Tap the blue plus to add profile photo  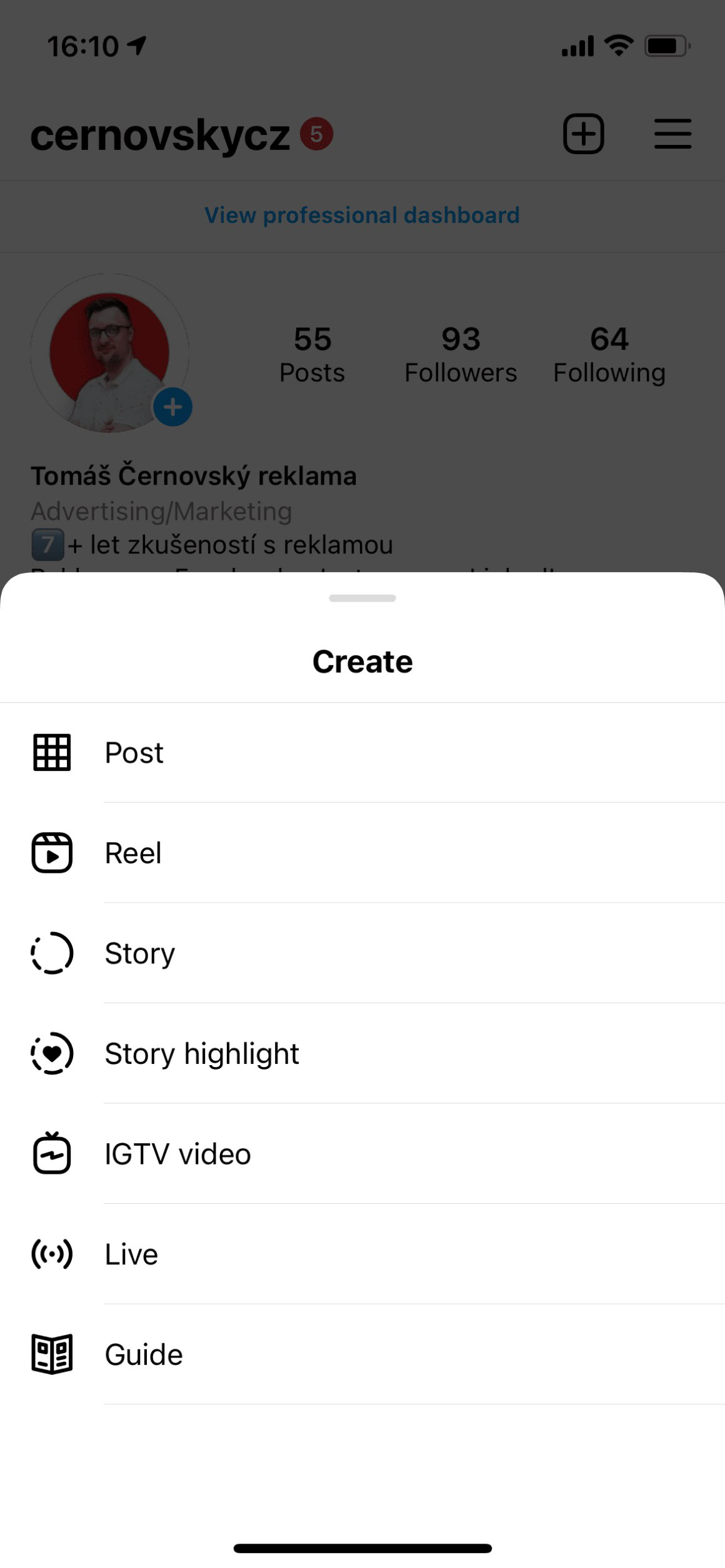[x=172, y=406]
